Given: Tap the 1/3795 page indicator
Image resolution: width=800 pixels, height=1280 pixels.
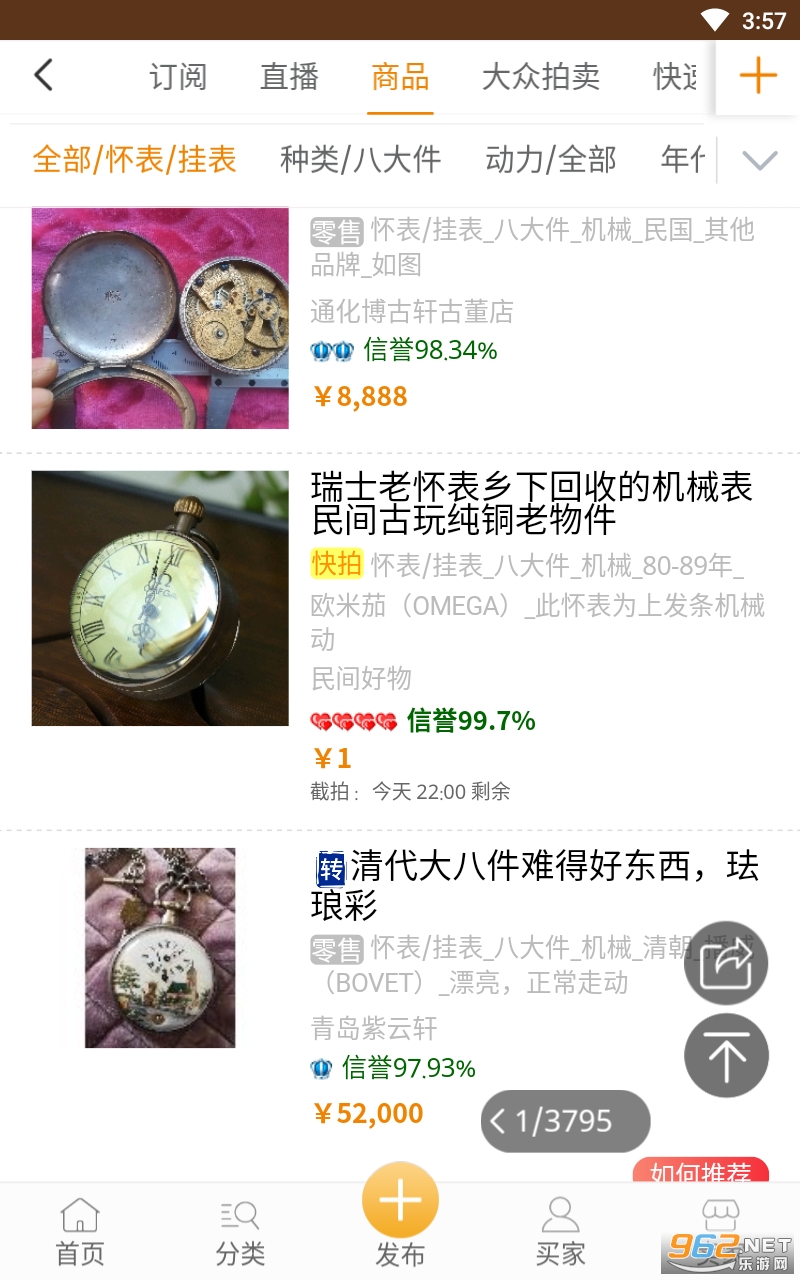Looking at the screenshot, I should click(565, 1121).
